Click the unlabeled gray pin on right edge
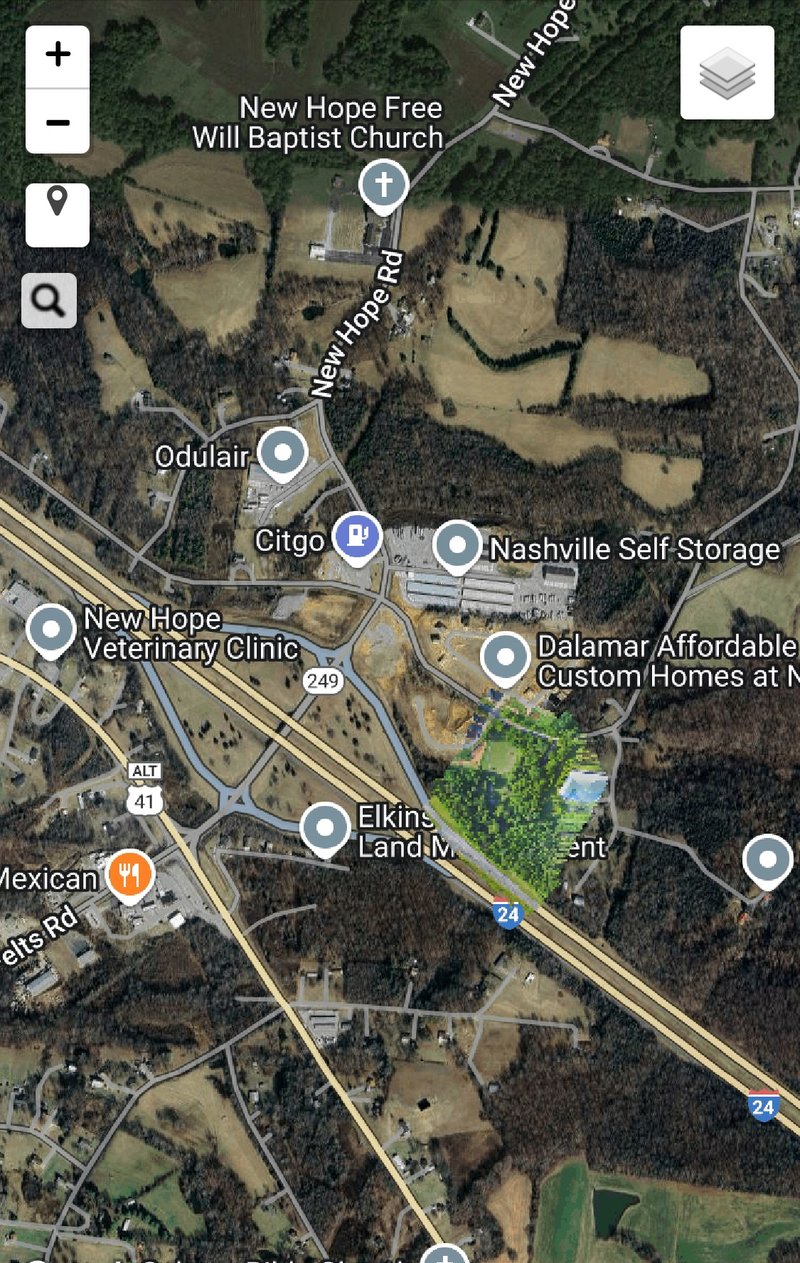Screen dimensions: 800x1263 tap(768, 857)
